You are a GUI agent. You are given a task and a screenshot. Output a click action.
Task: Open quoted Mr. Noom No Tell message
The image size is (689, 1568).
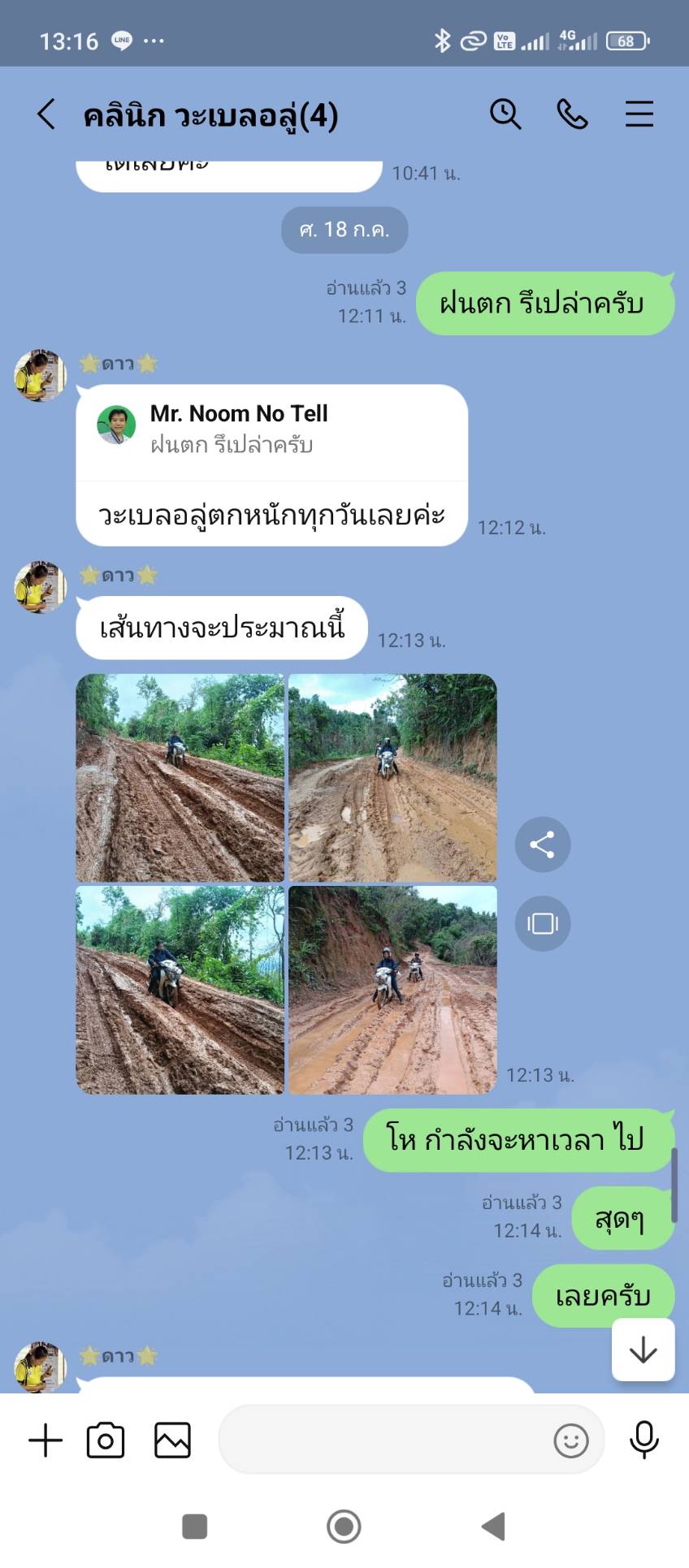[x=271, y=430]
